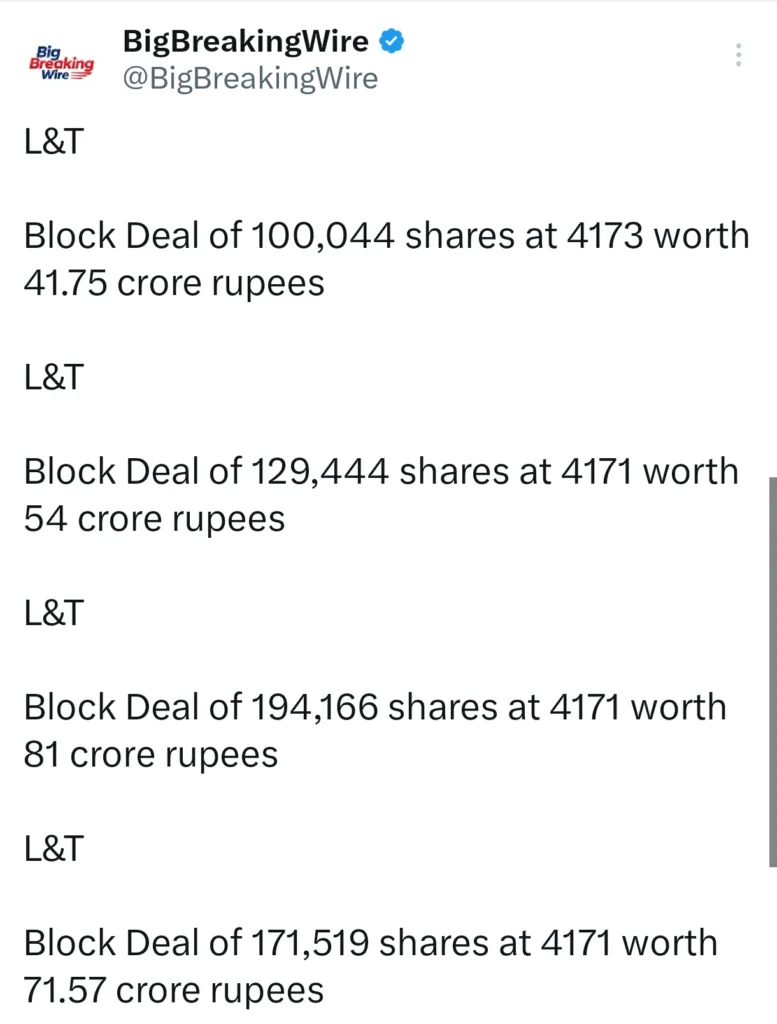Open account options from the header menu

point(738,55)
